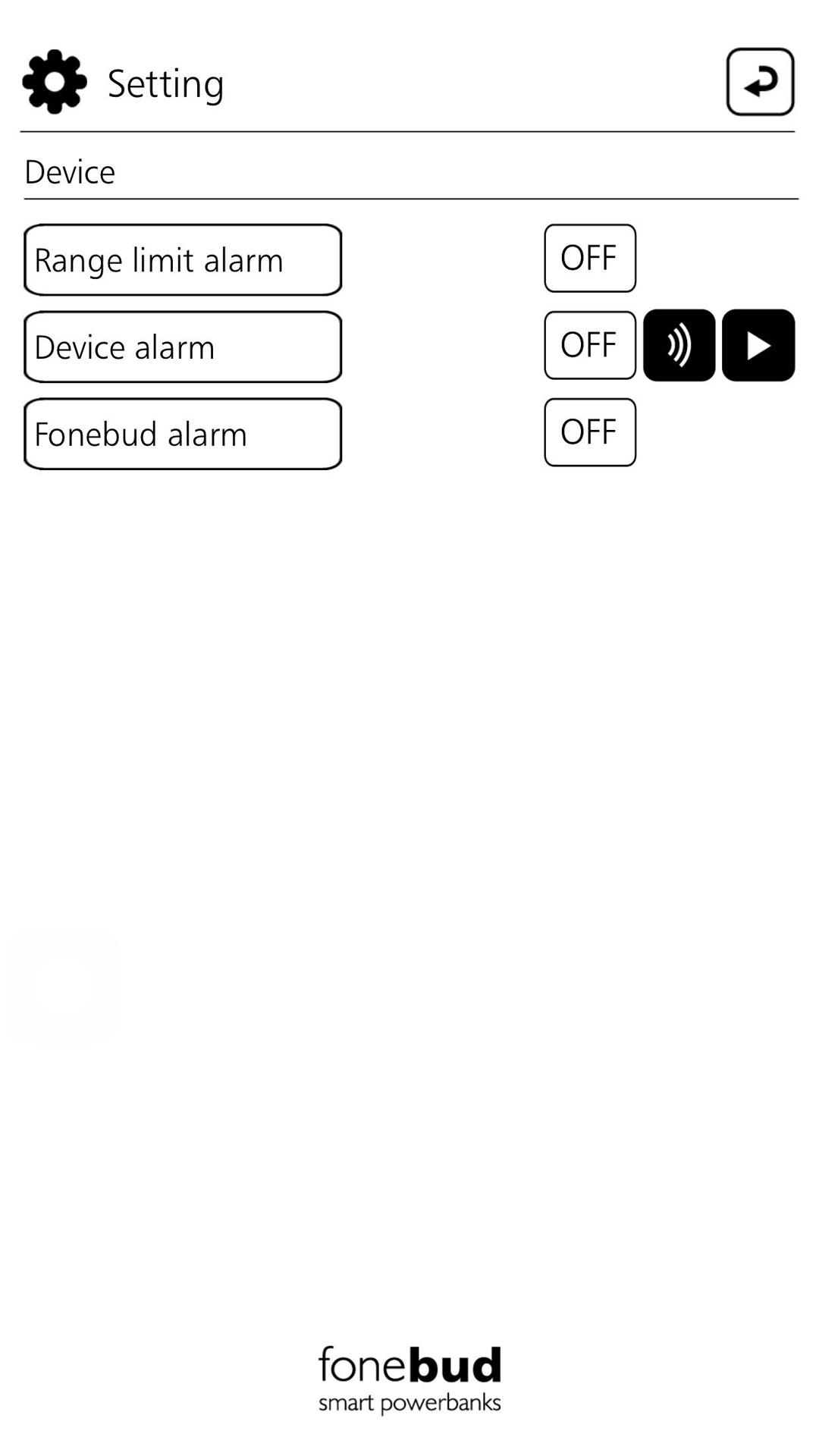Viewport: 819px width, 1456px height.
Task: Preview the alarm sound via the speaker icon
Action: pyautogui.click(x=678, y=345)
